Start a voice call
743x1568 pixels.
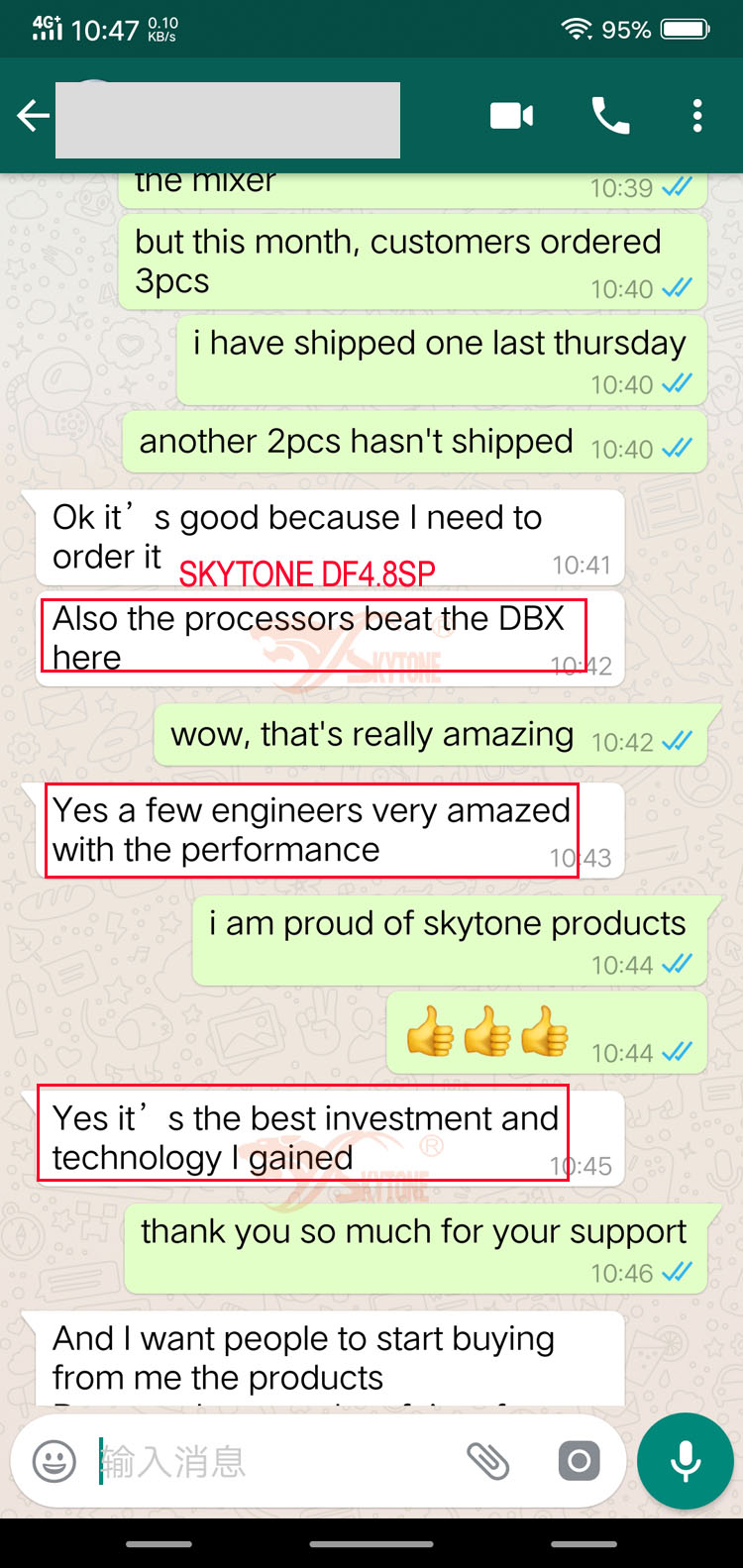pyautogui.click(x=610, y=117)
